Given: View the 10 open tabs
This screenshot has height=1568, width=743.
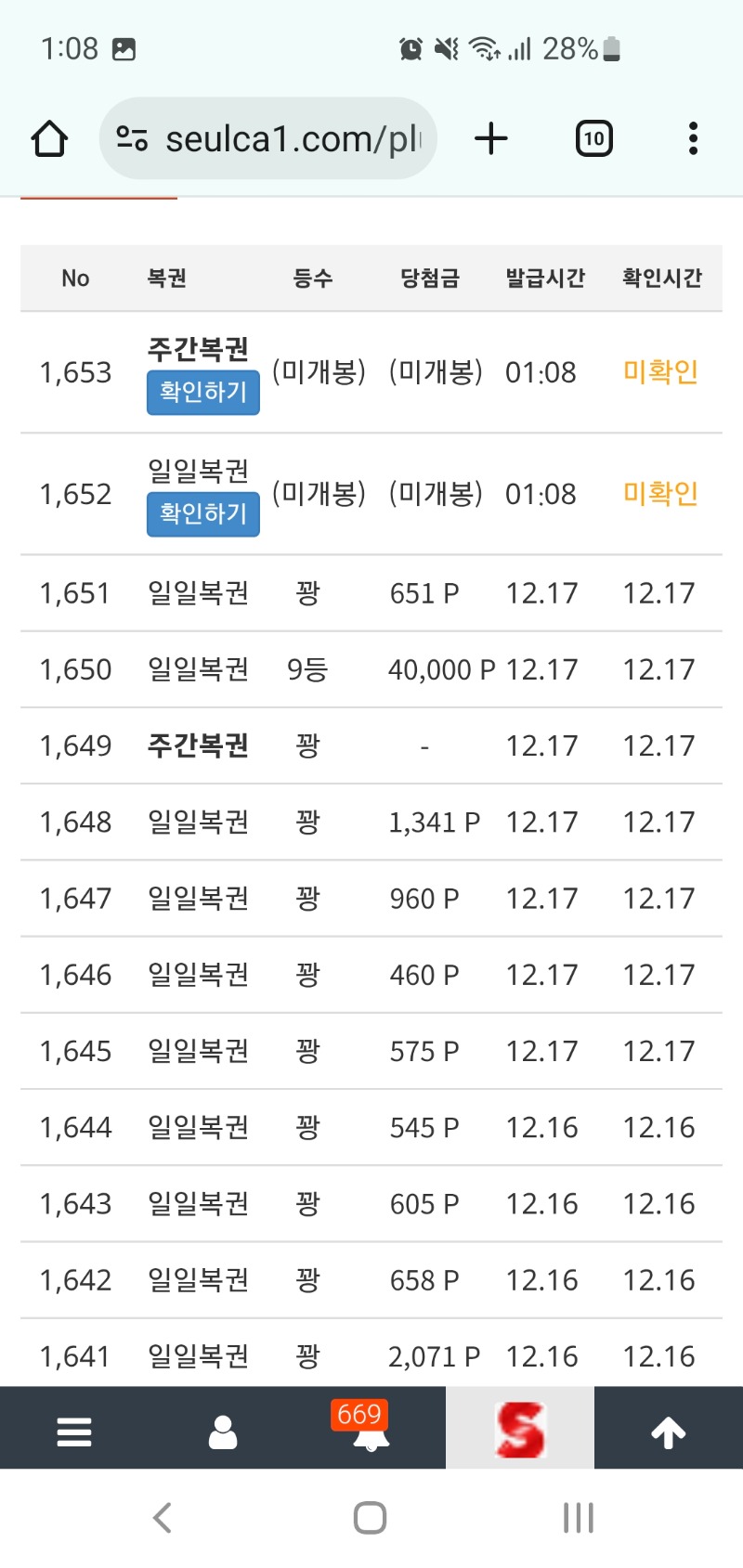Looking at the screenshot, I should [593, 139].
